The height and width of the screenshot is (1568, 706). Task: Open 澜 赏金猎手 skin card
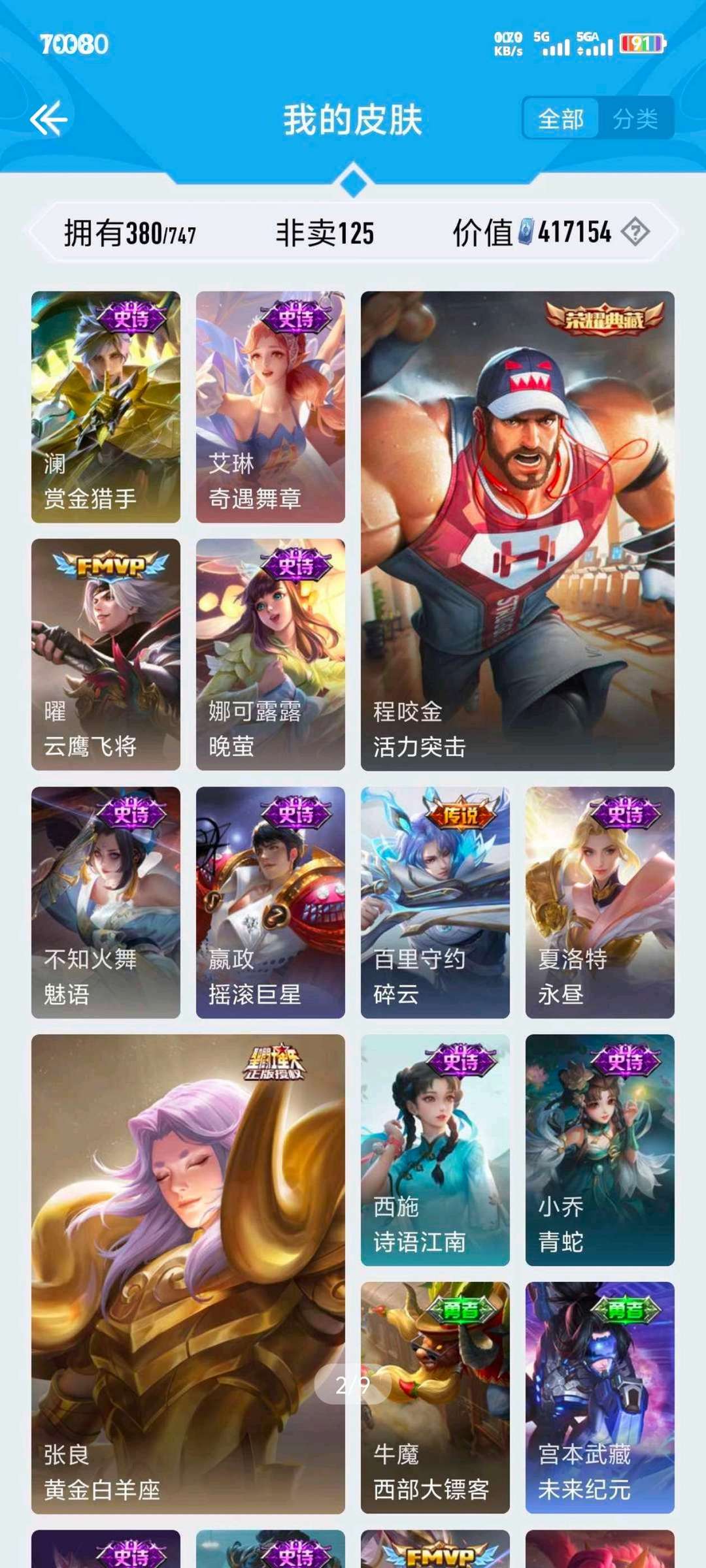[106, 406]
